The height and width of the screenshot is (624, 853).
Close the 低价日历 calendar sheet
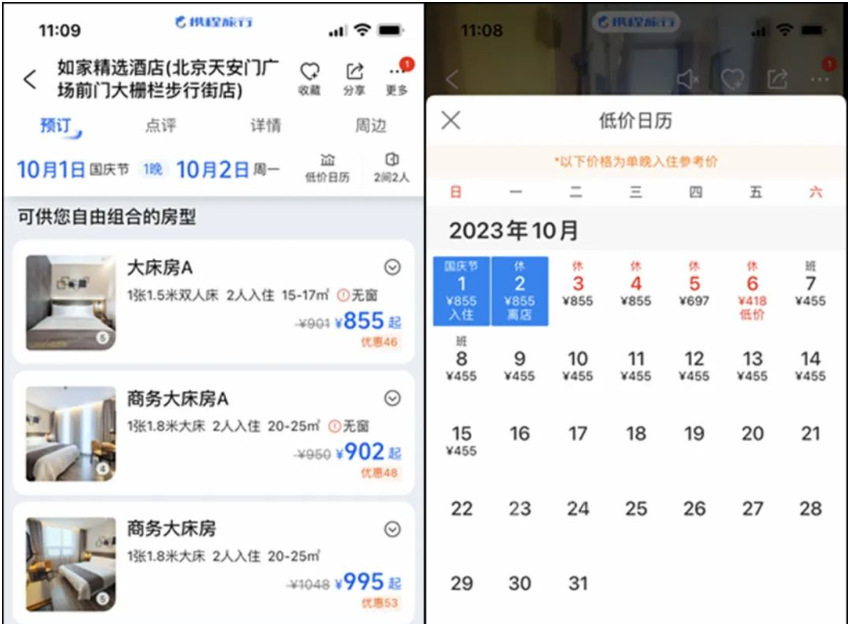coord(451,121)
